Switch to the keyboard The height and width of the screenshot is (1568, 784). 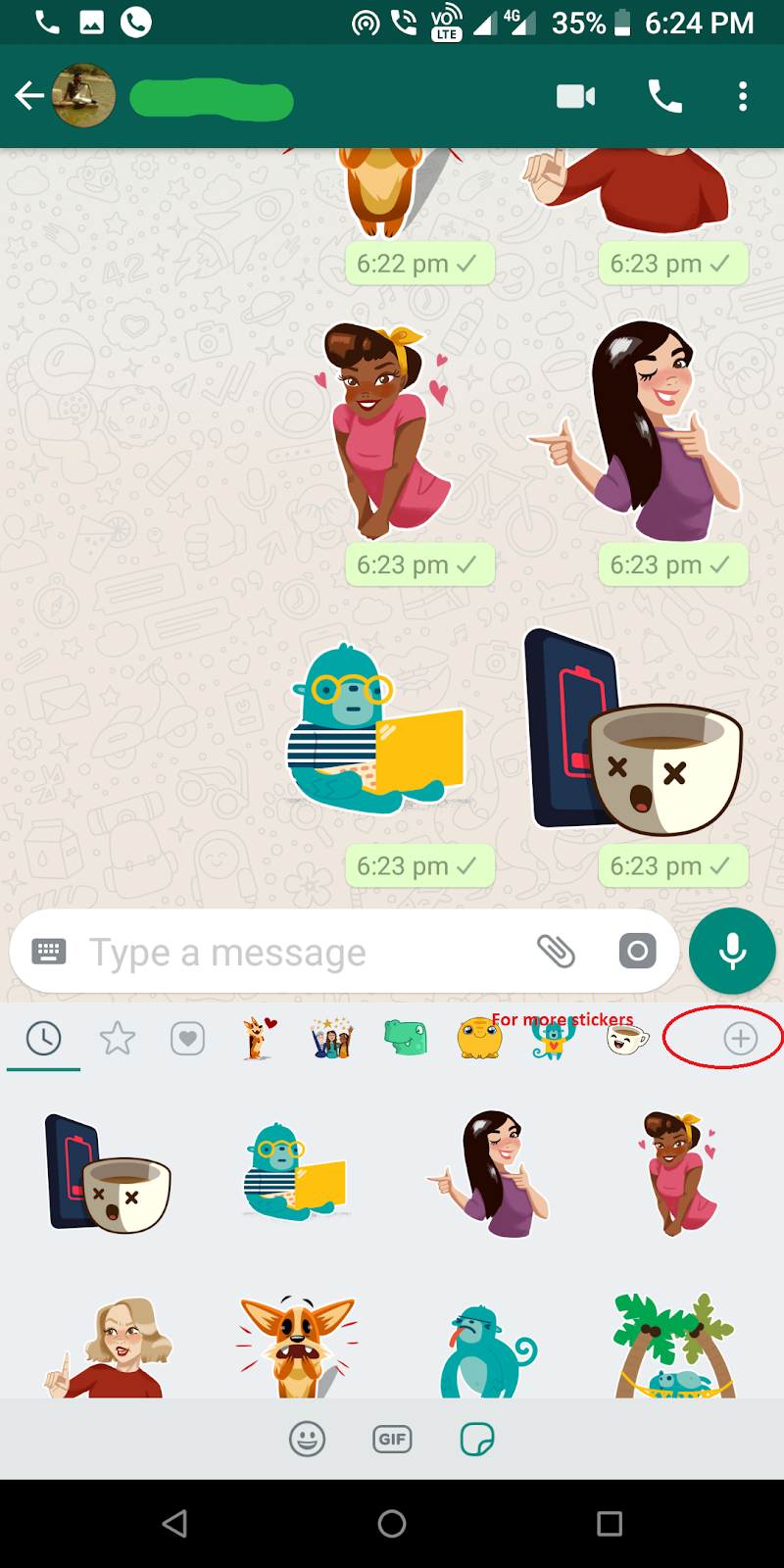pos(49,951)
